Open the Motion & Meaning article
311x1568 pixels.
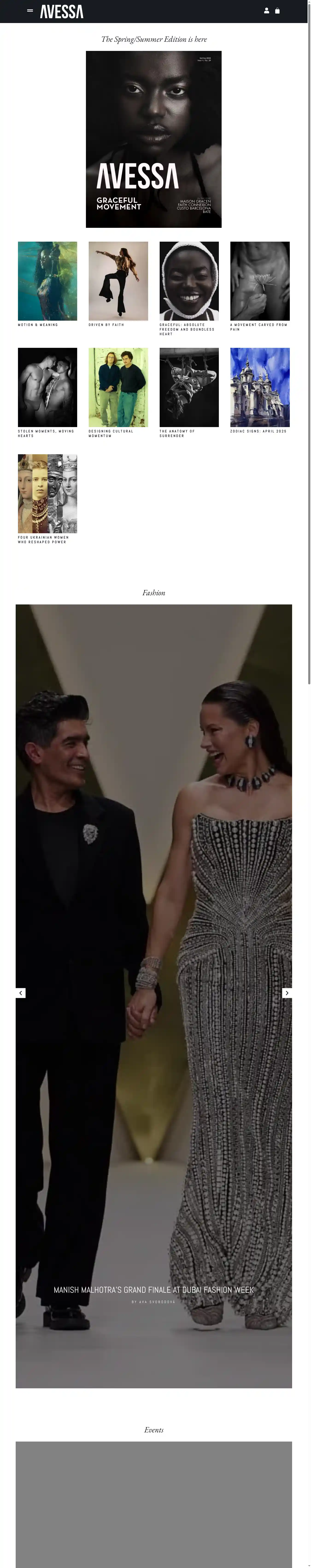[47, 281]
